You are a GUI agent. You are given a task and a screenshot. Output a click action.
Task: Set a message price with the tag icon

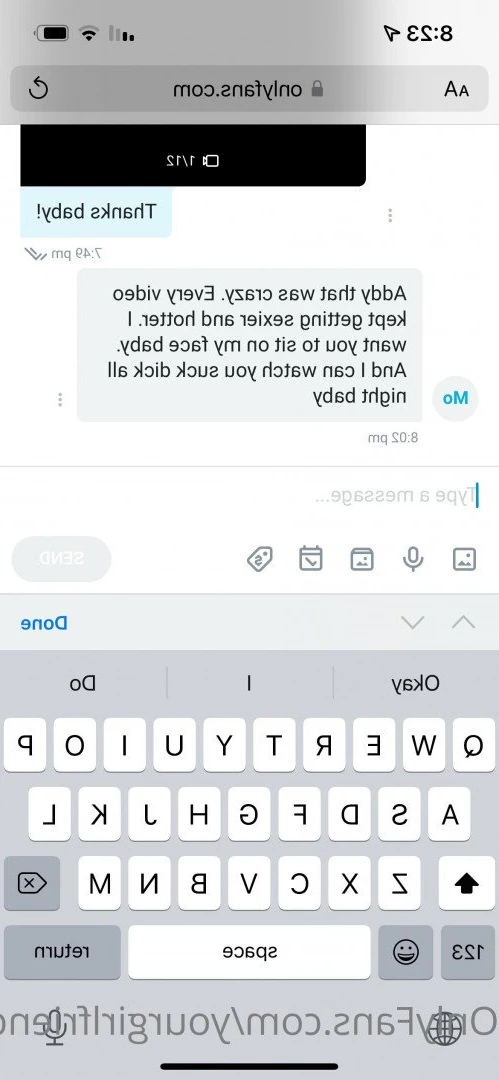coord(260,559)
